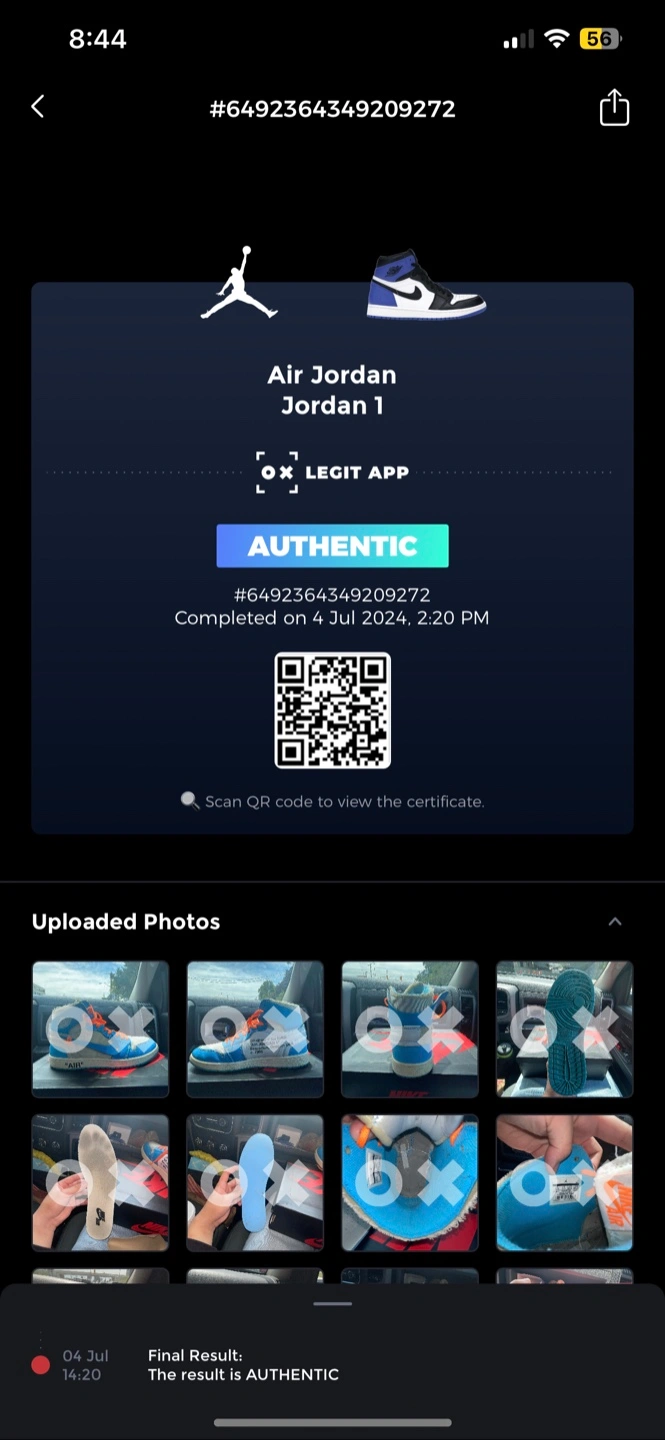The height and width of the screenshot is (1440, 665).
Task: Collapse the Uploaded Photos section
Action: [x=615, y=922]
